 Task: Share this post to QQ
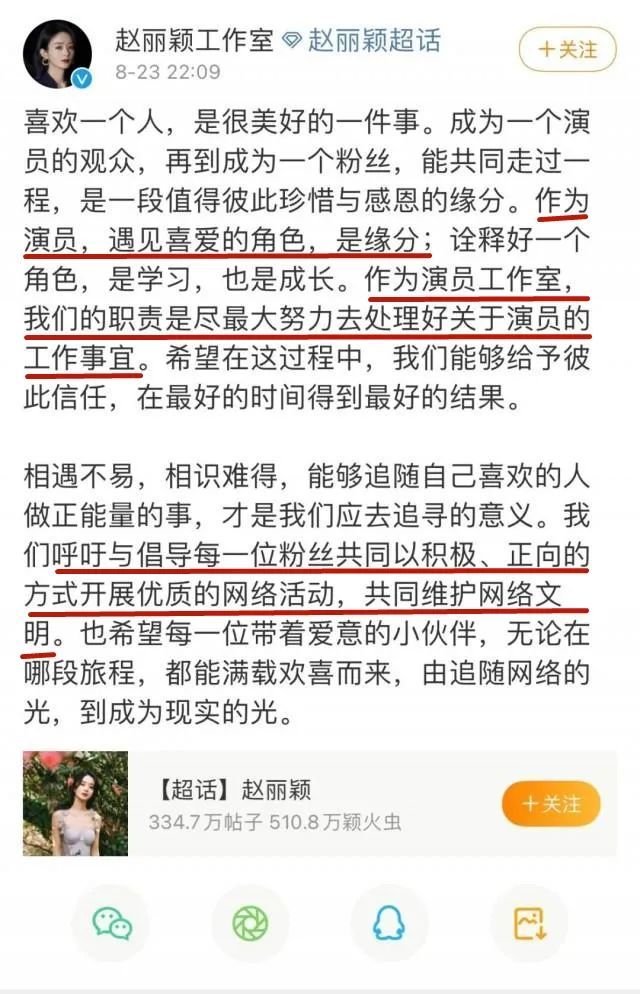point(389,923)
